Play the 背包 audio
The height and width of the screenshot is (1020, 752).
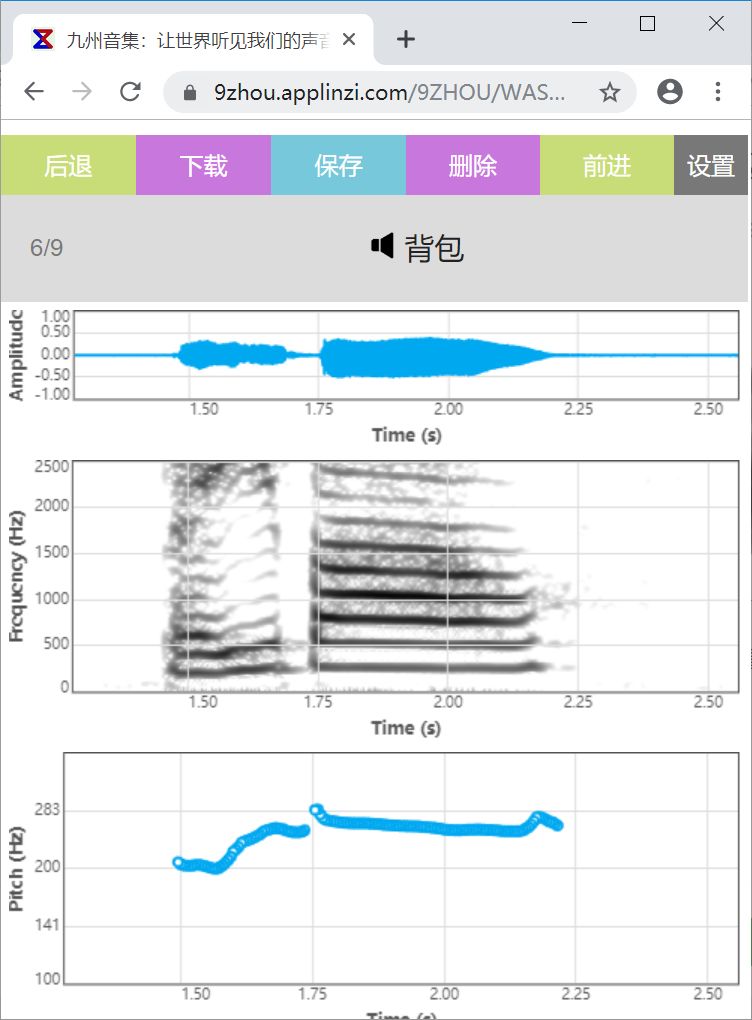(x=382, y=246)
